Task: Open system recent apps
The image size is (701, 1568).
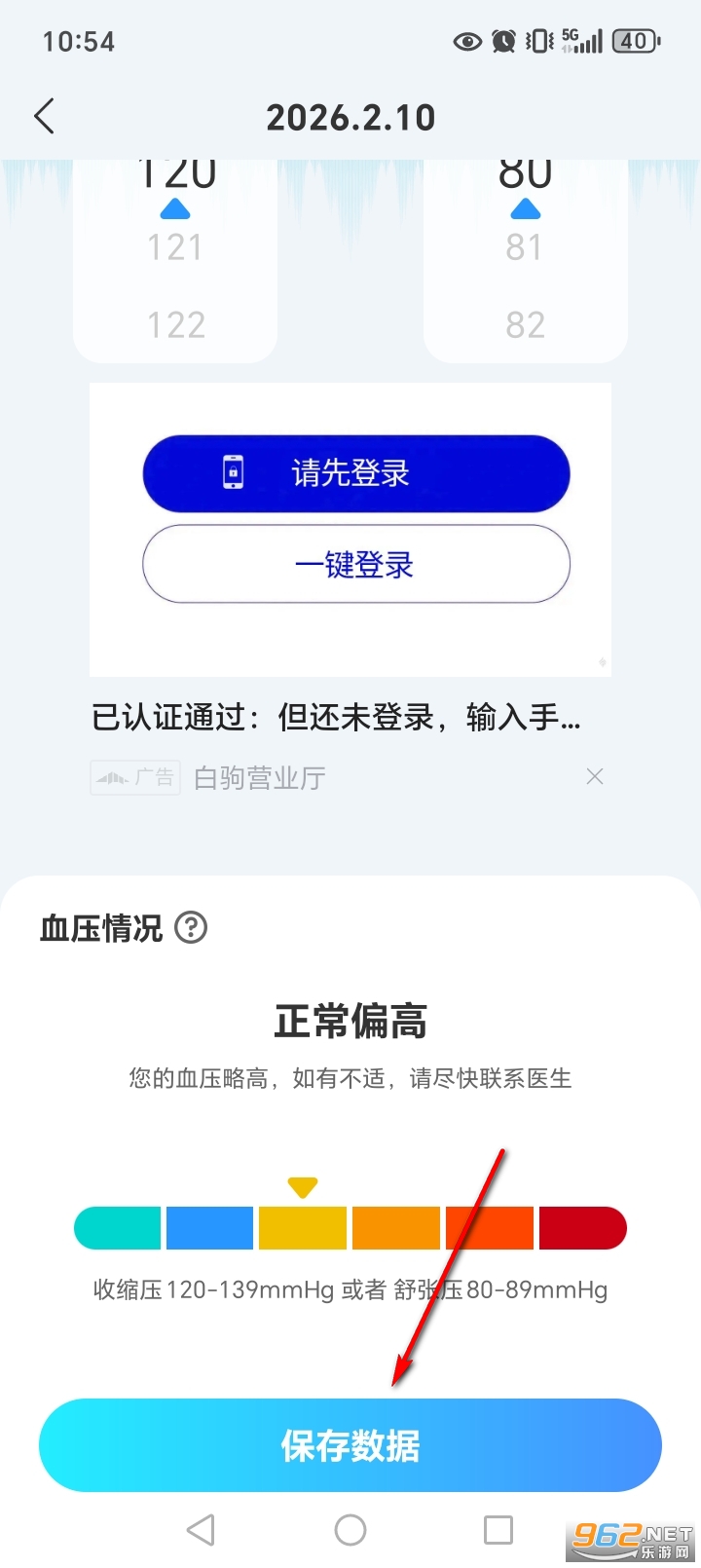Action: pos(498,1529)
